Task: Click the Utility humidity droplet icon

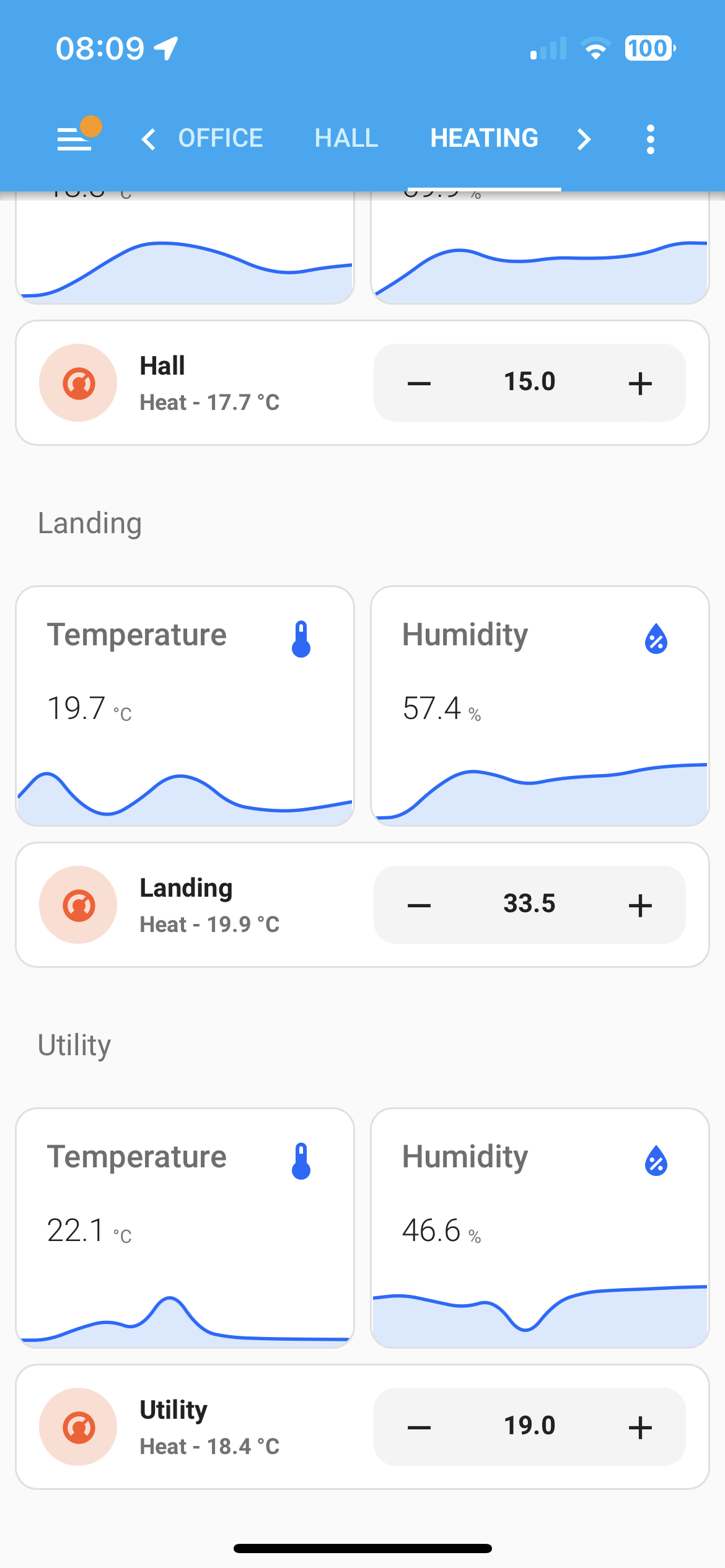Action: (656, 1163)
